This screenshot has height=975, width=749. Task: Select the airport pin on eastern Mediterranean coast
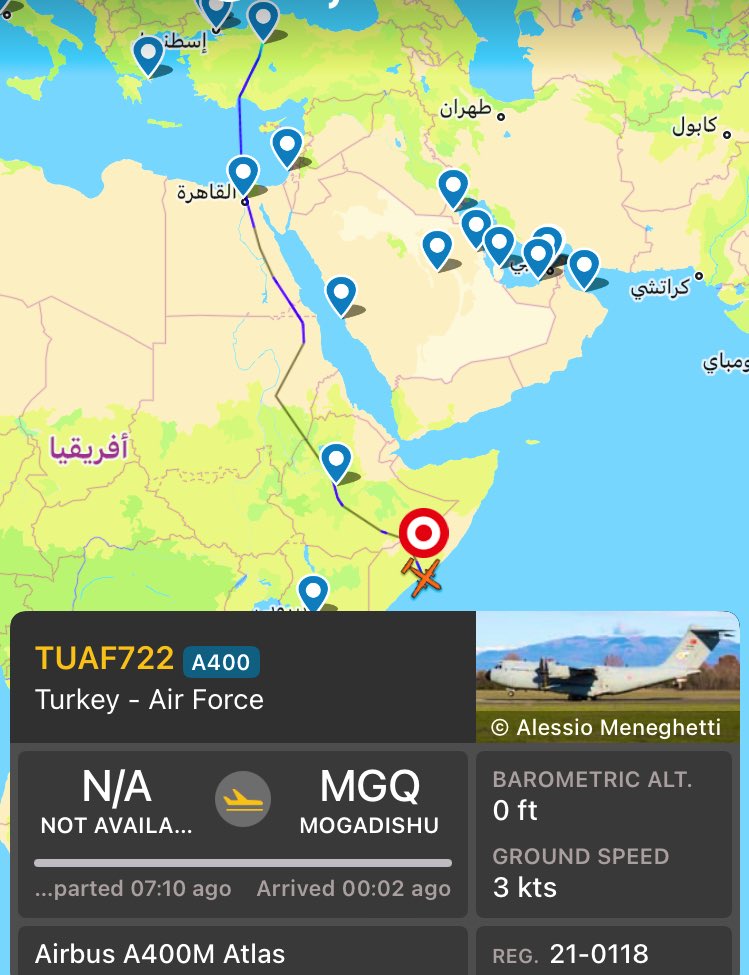tap(287, 145)
